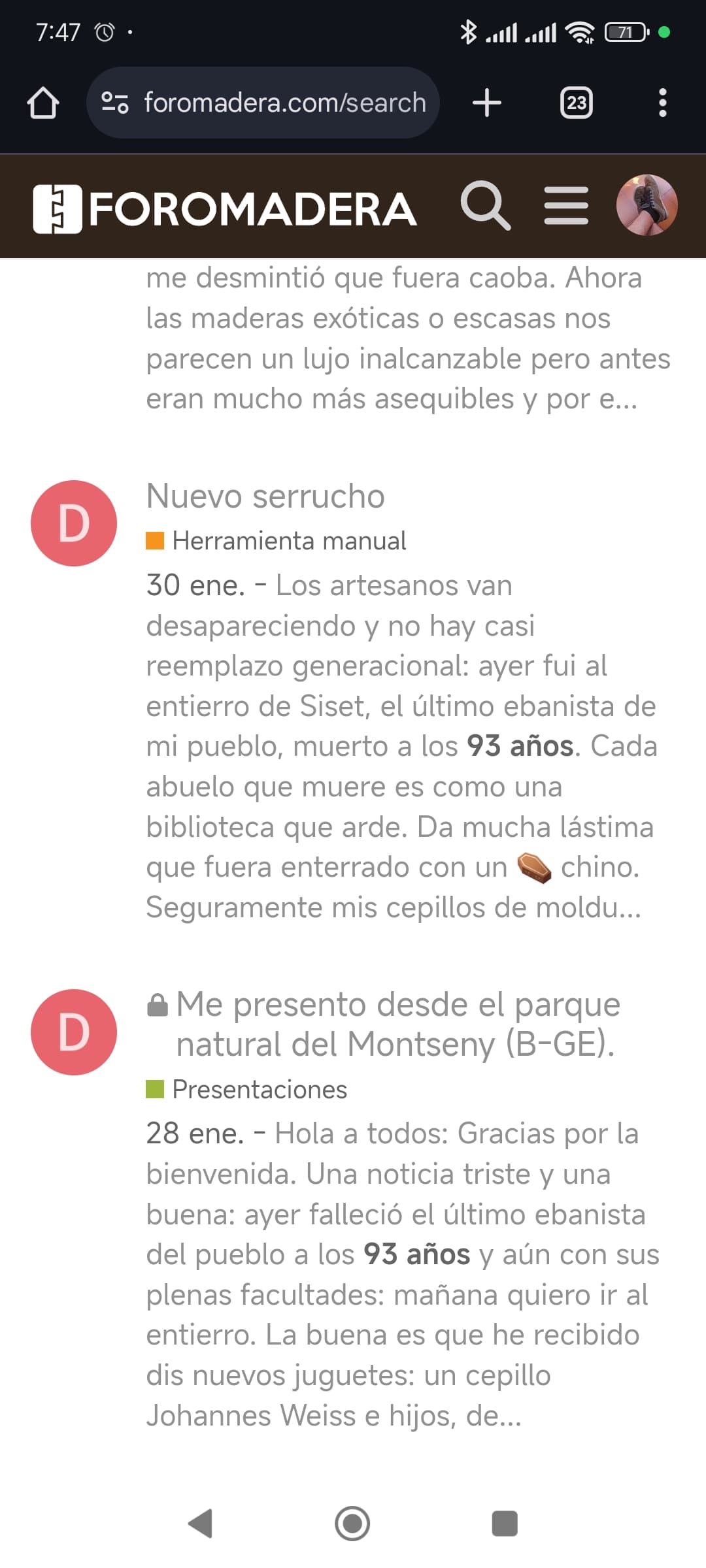The width and height of the screenshot is (706, 1568).
Task: Open the 'Nuevo serrucho' topic
Action: click(x=265, y=496)
